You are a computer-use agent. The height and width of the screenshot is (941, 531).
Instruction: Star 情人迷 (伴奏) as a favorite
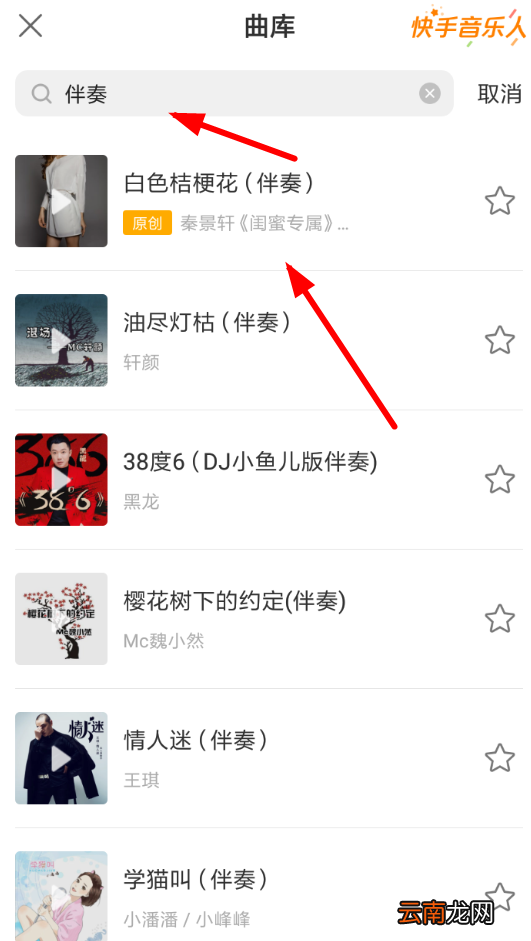coord(500,758)
